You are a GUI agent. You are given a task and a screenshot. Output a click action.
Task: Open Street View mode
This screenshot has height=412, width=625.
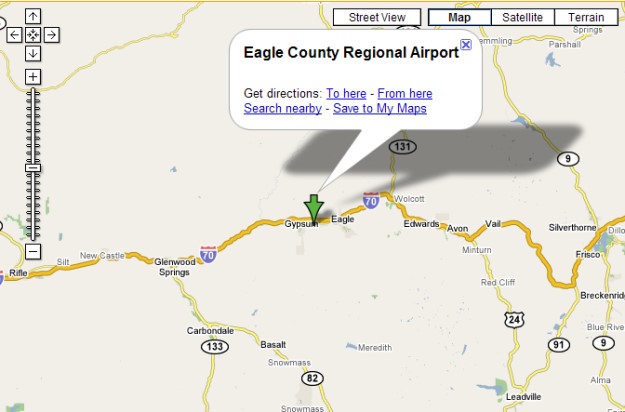pyautogui.click(x=376, y=17)
